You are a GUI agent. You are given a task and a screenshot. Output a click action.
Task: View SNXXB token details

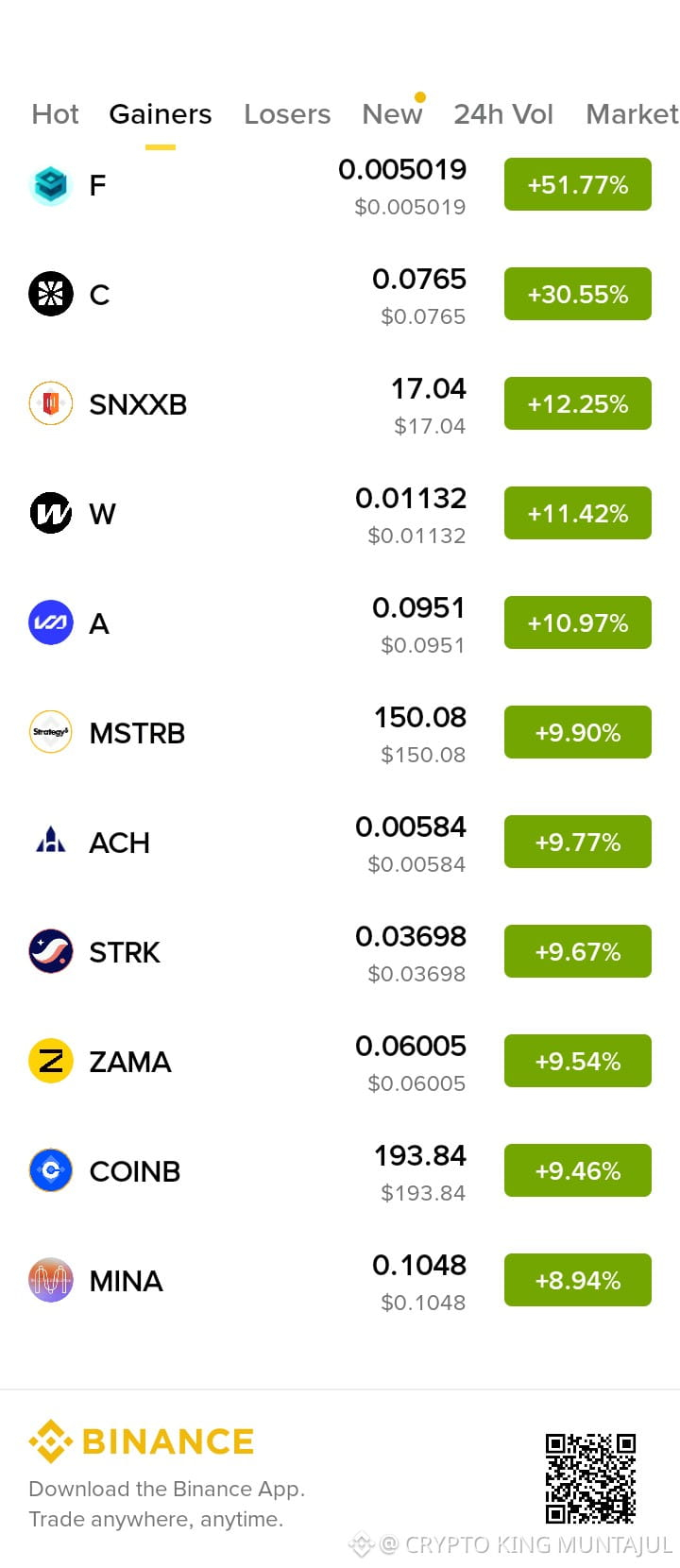pos(340,404)
